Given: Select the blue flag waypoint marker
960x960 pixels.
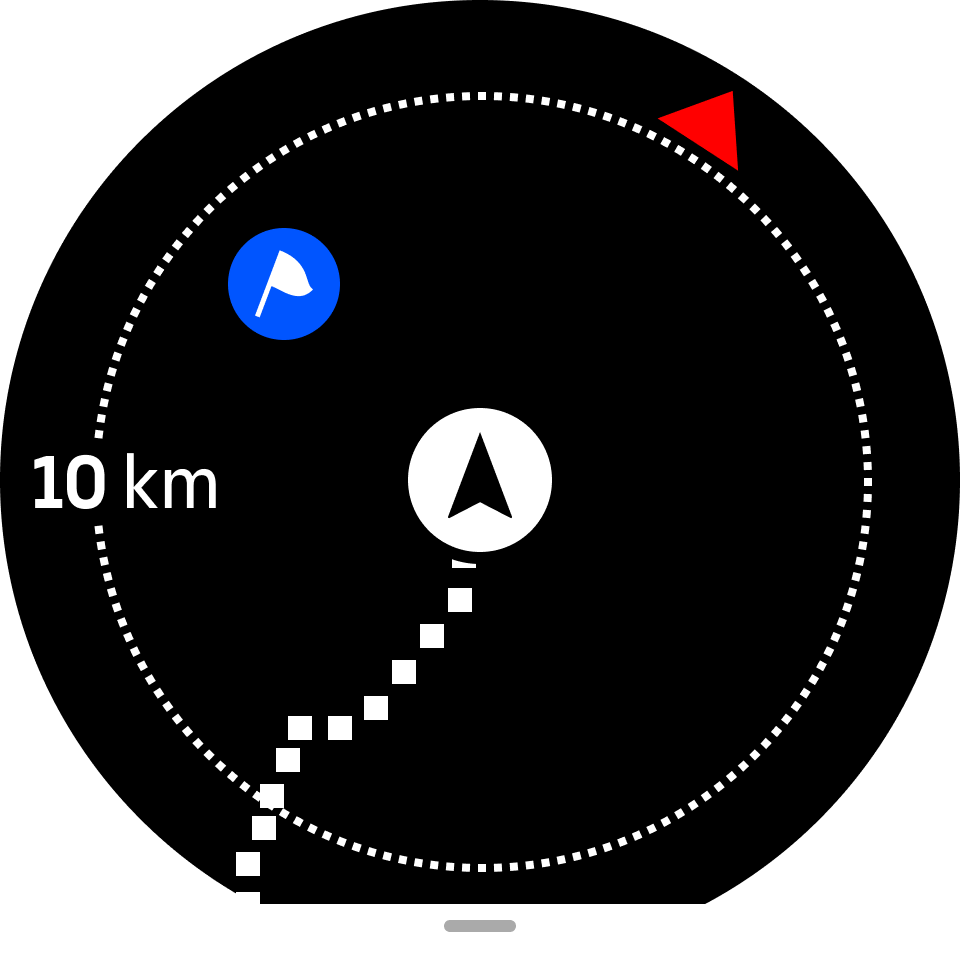Looking at the screenshot, I should pyautogui.click(x=284, y=284).
